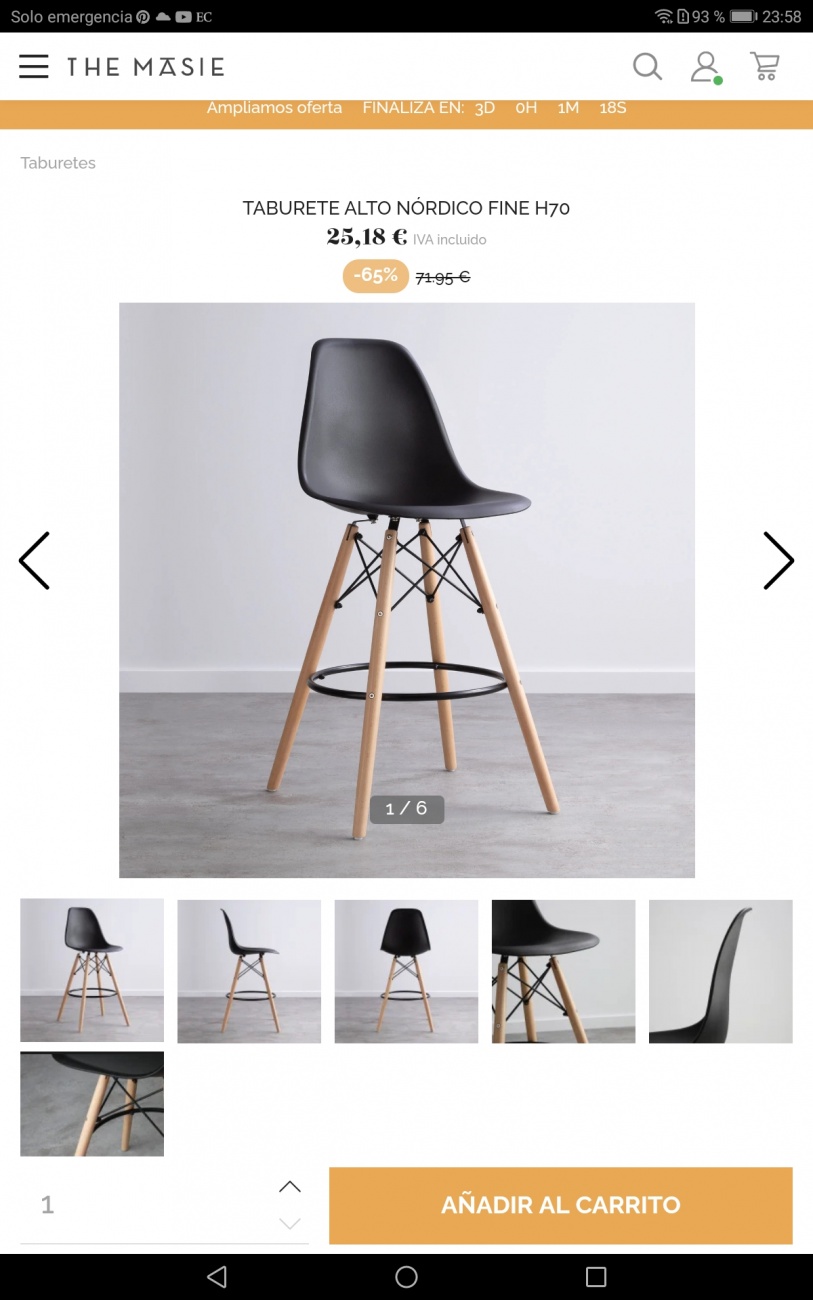Open the shopping cart
The image size is (813, 1300).
pyautogui.click(x=765, y=67)
